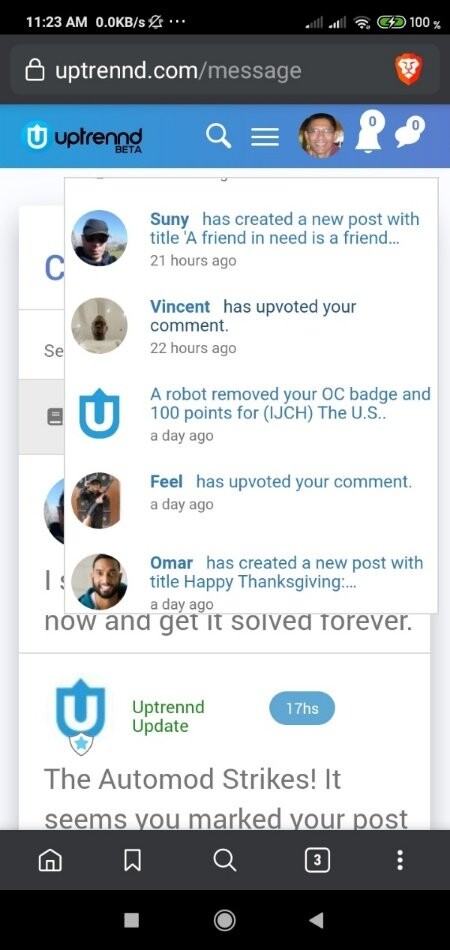Open Vincent's upvote notification

click(251, 326)
